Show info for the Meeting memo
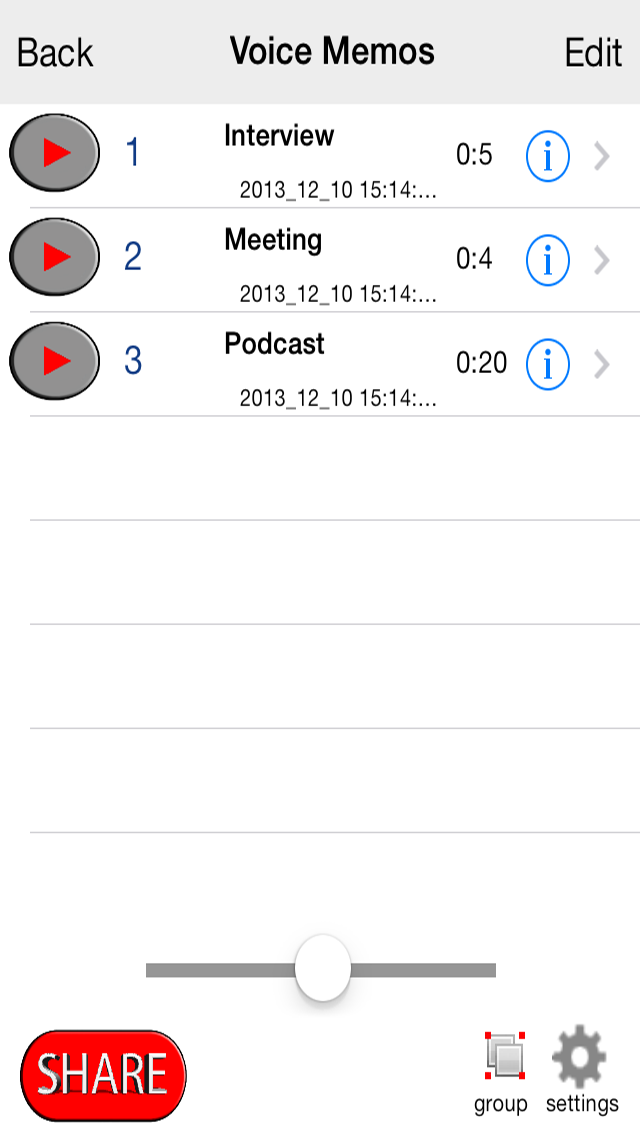 547,260
